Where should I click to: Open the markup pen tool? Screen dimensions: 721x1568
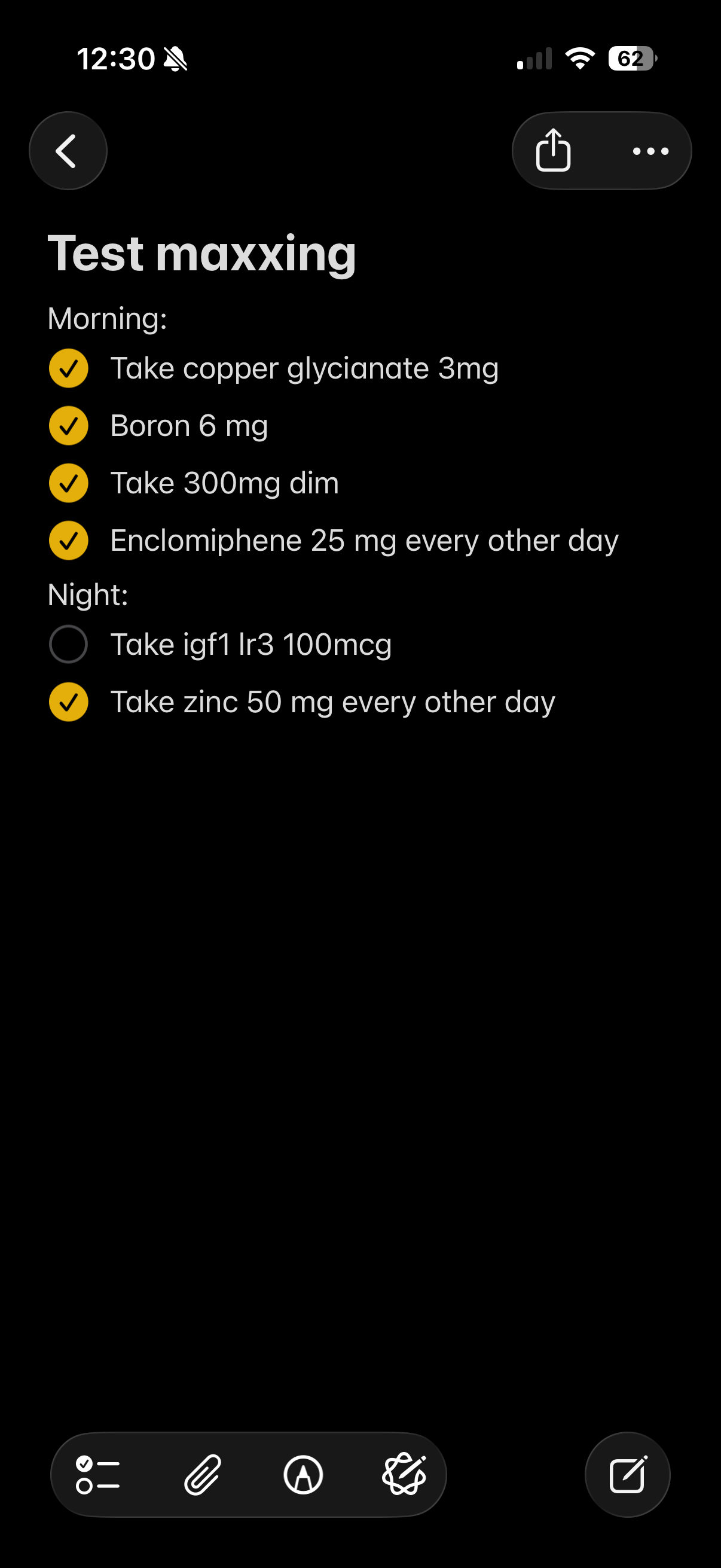click(x=303, y=1475)
